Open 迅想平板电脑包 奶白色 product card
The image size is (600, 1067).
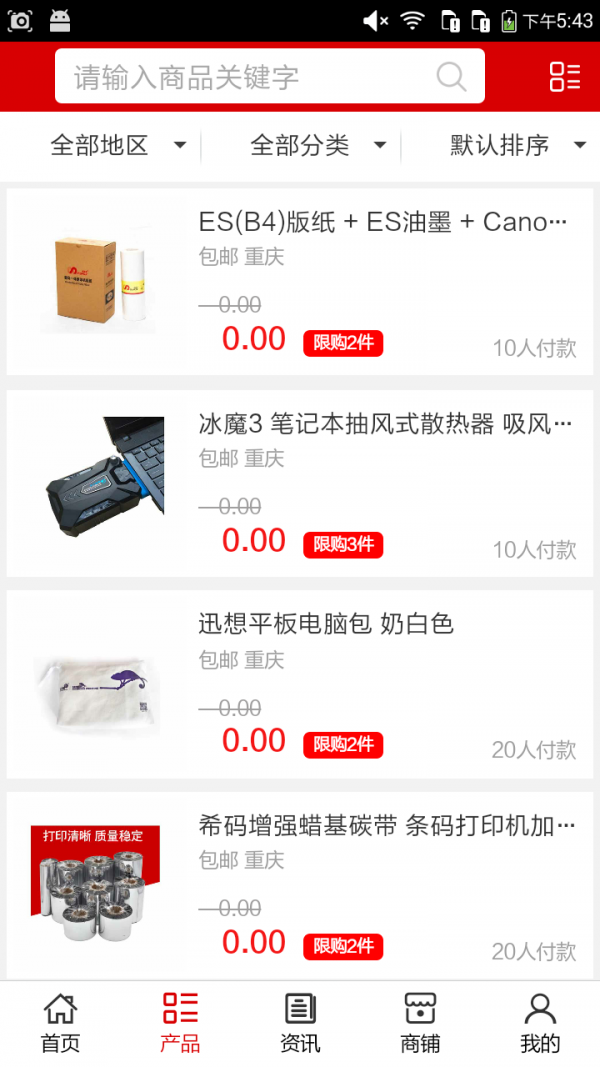pos(300,685)
